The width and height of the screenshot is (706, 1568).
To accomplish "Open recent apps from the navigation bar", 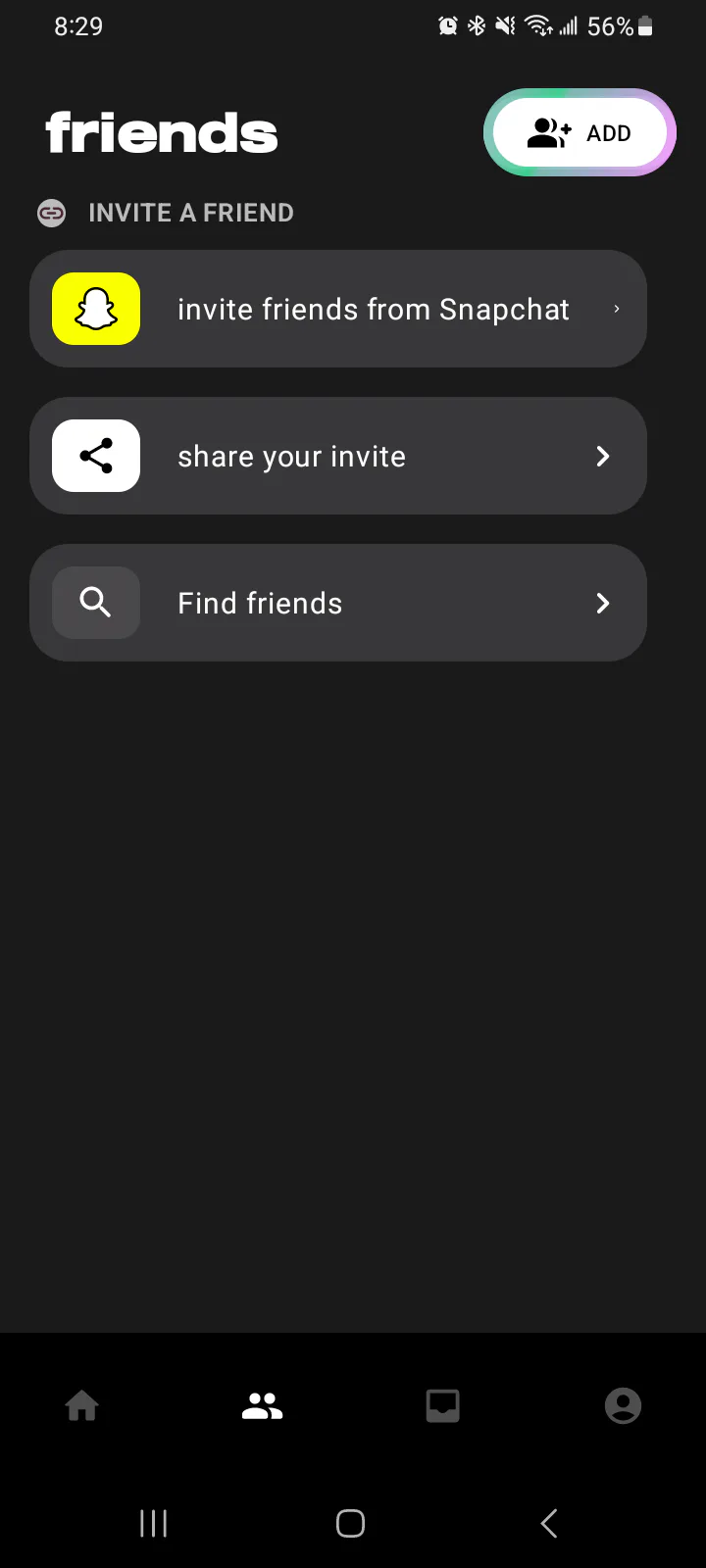I will coord(154,1523).
